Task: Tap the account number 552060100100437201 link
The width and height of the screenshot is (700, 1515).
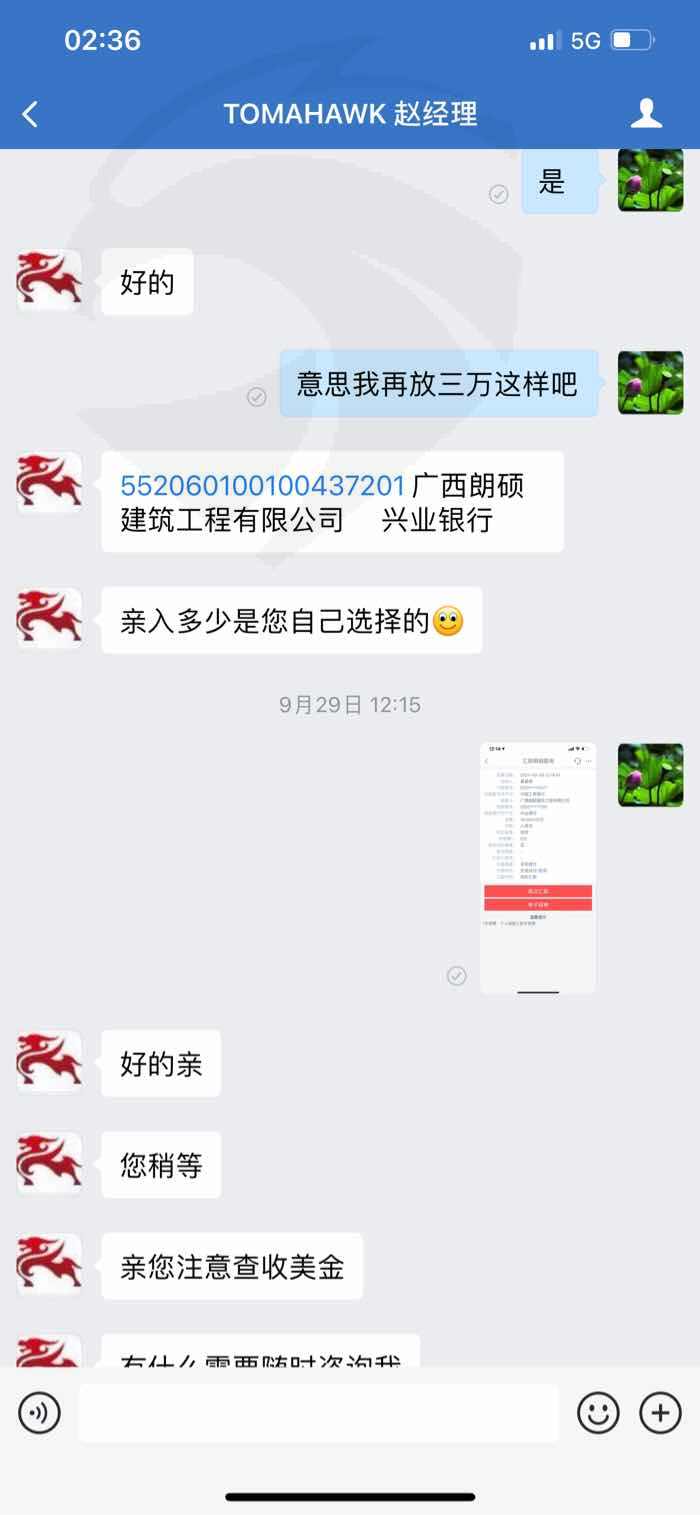Action: (x=263, y=486)
